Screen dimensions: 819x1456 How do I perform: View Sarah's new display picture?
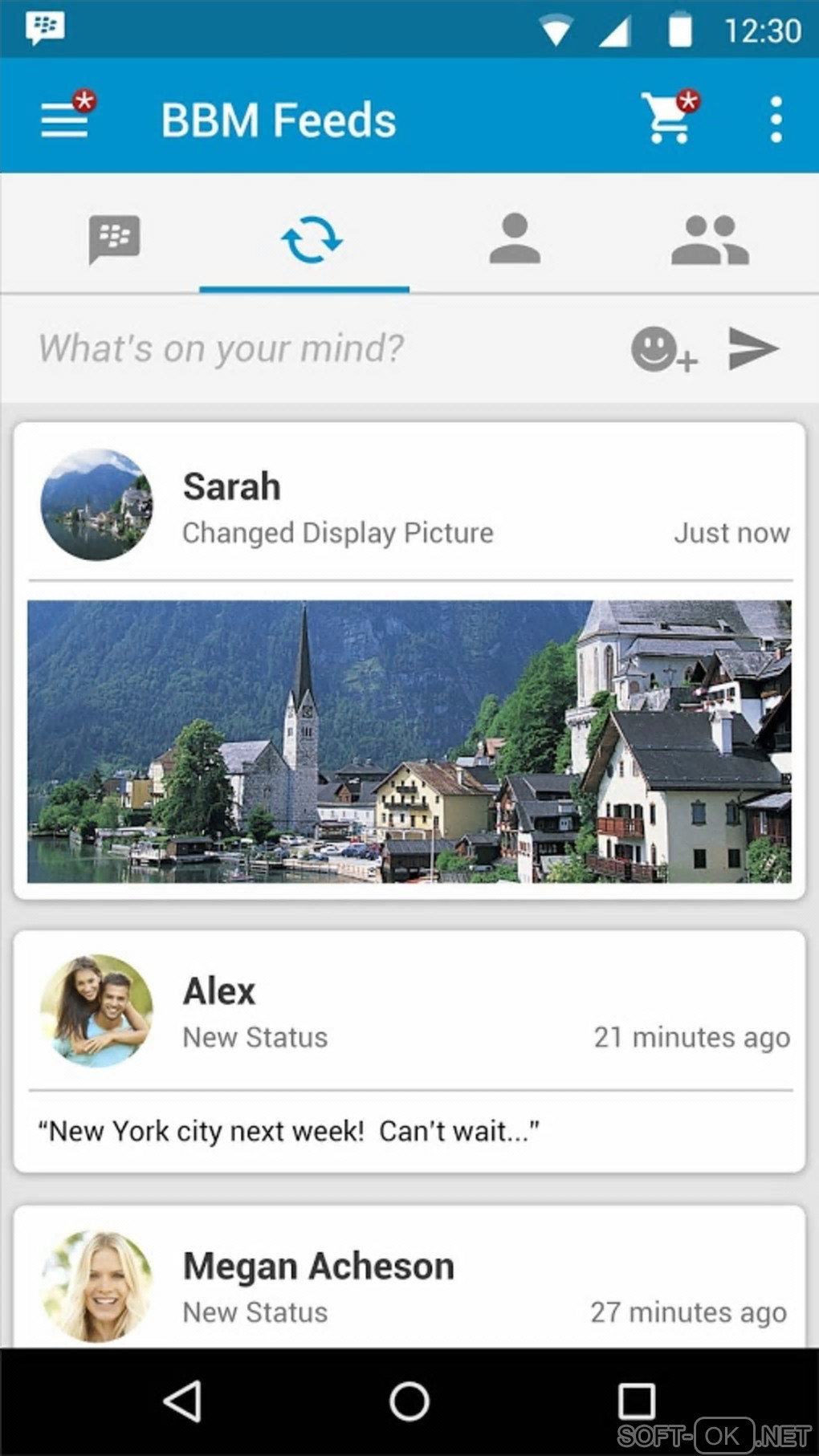(409, 742)
